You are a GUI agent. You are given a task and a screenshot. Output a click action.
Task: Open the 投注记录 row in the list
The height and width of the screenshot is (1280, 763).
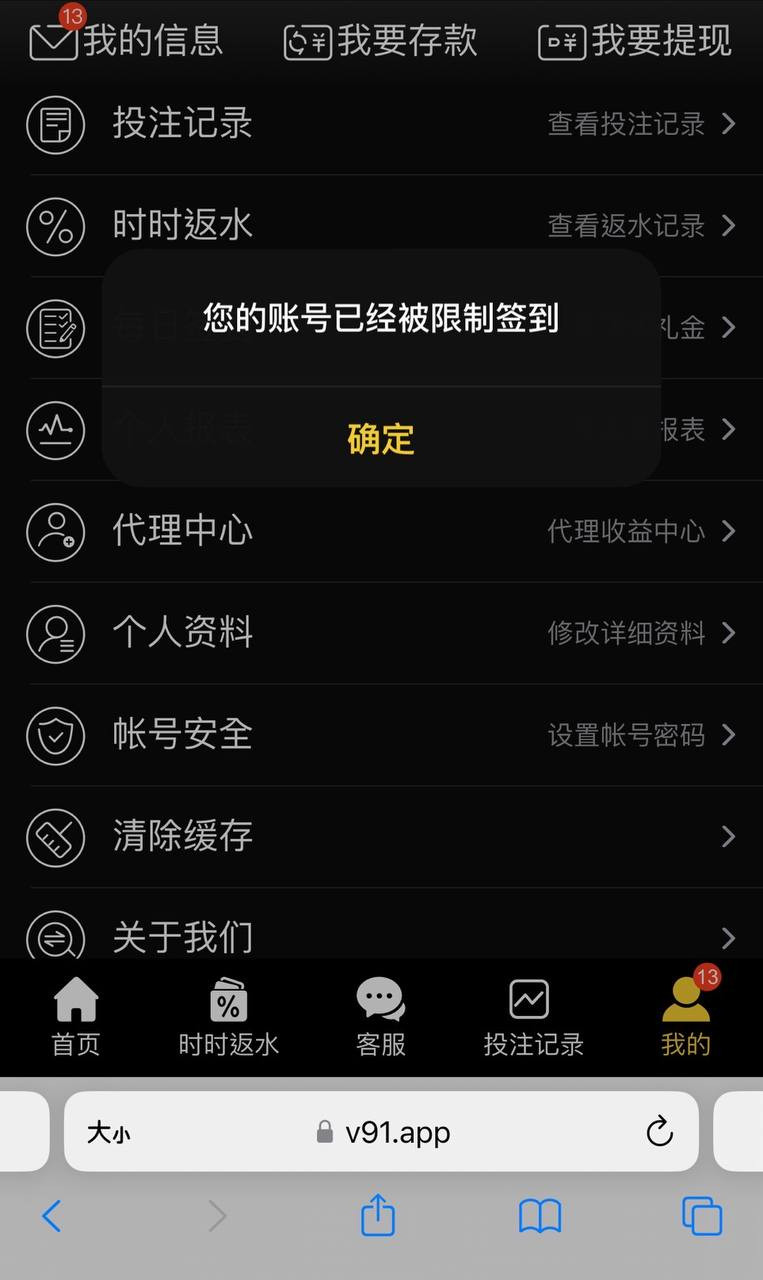tap(381, 124)
